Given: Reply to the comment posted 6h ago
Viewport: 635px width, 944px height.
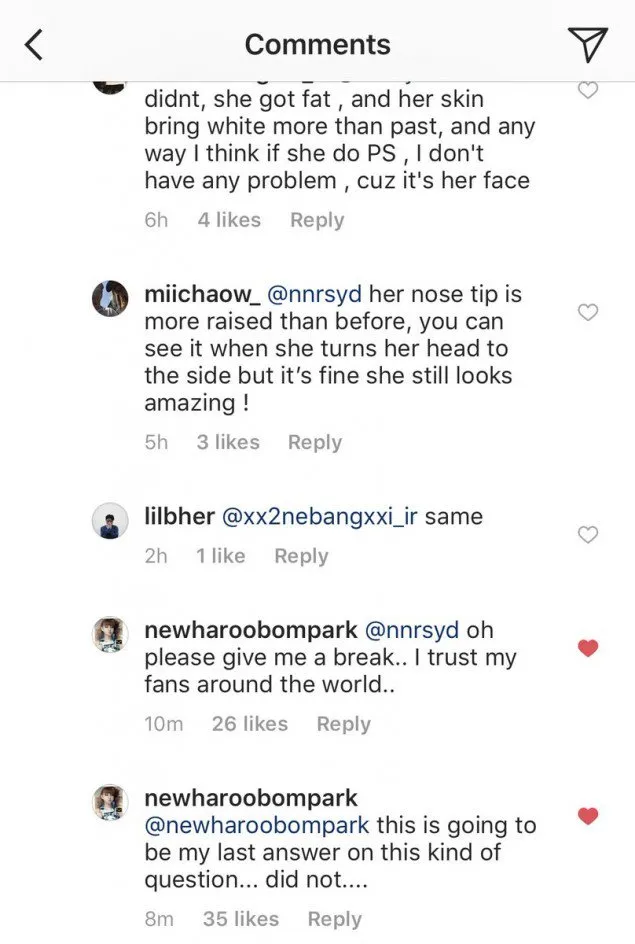Looking at the screenshot, I should tap(317, 220).
